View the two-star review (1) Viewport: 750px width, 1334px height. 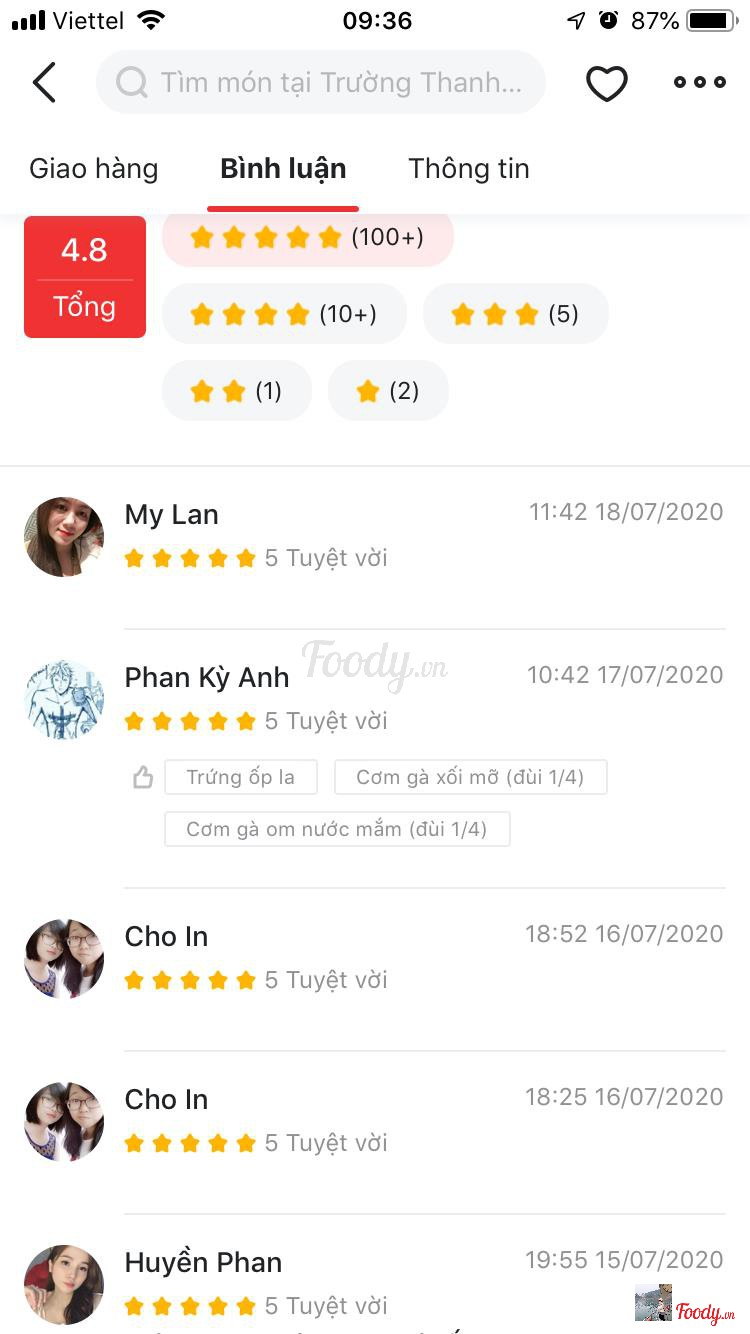pos(236,390)
